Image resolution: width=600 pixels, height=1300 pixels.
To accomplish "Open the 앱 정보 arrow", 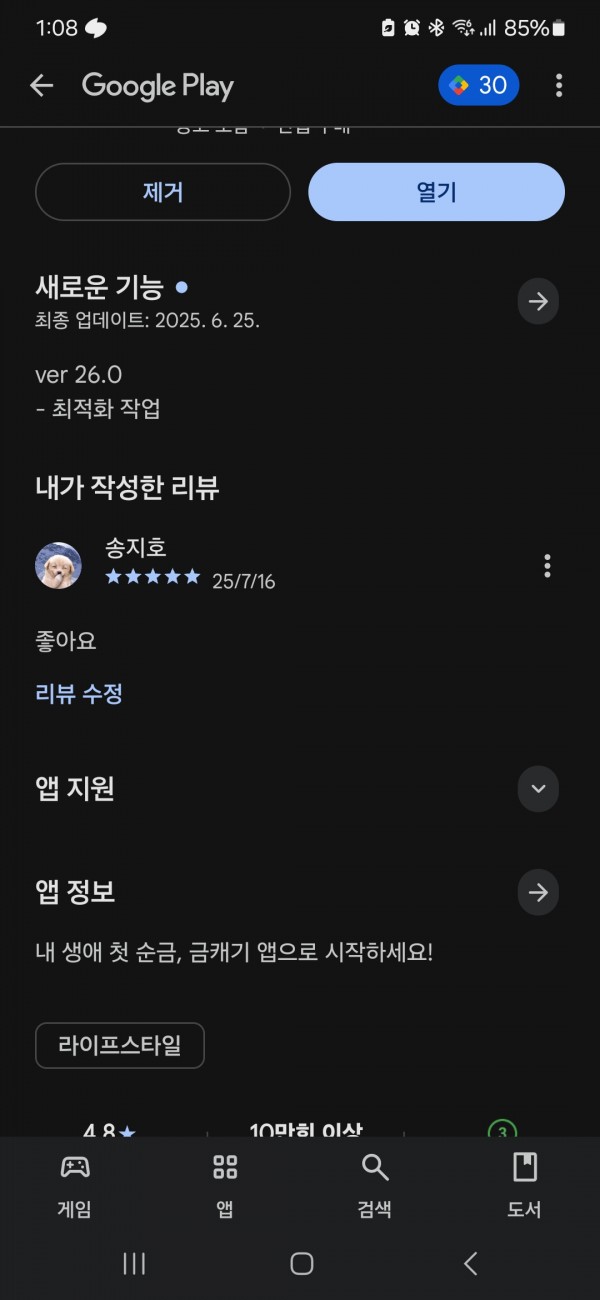I will 538,892.
